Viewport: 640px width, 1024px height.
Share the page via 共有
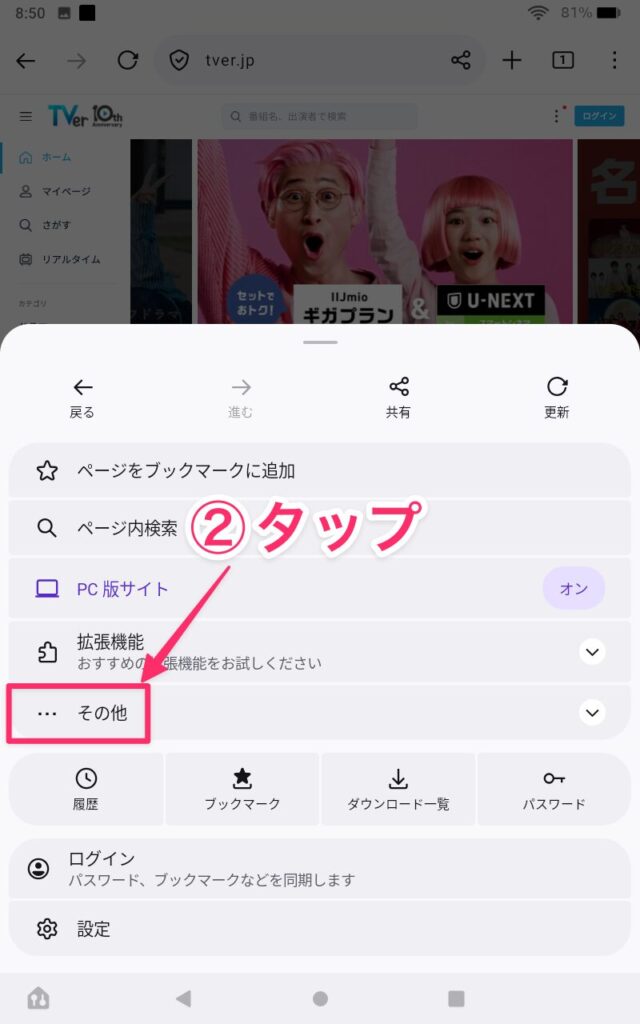click(398, 396)
